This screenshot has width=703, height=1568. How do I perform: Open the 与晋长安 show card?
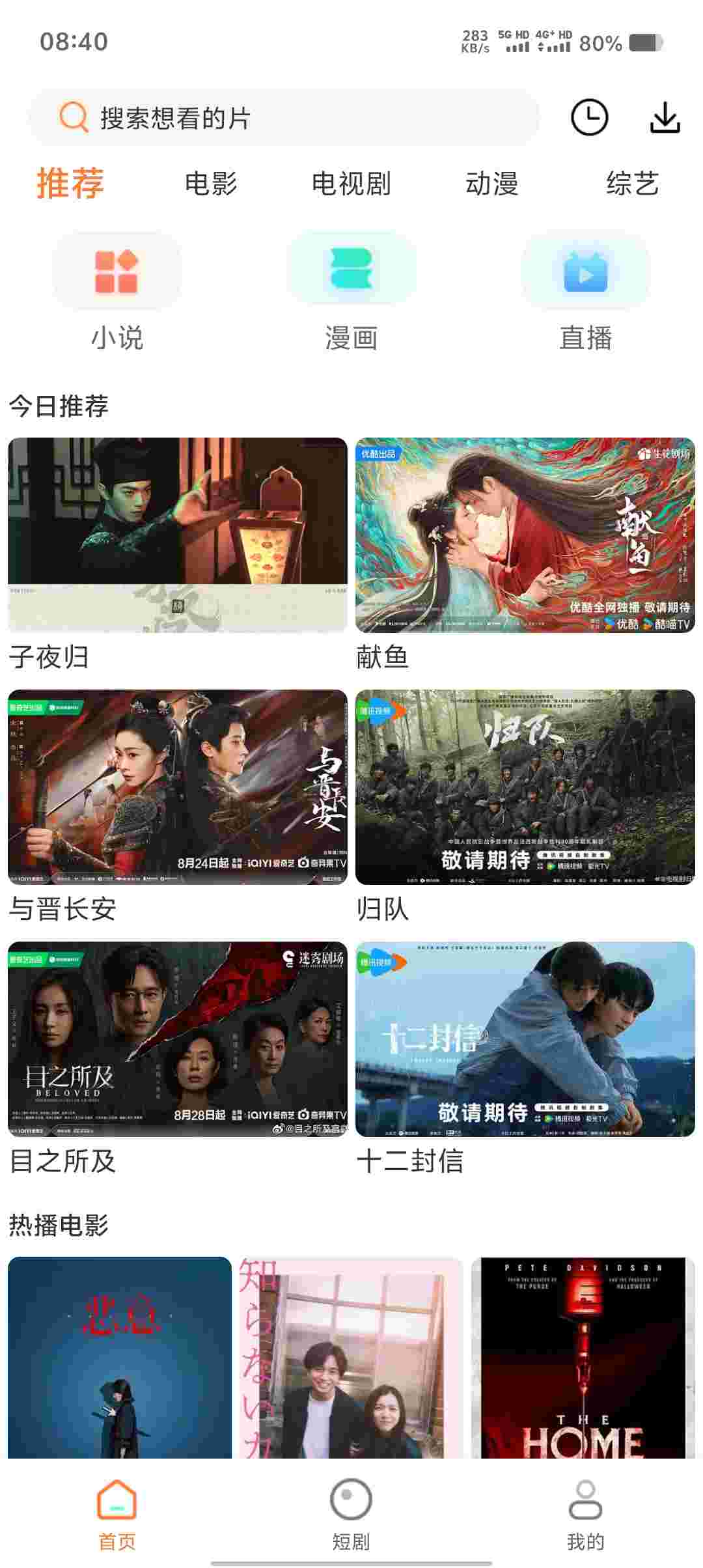177,787
